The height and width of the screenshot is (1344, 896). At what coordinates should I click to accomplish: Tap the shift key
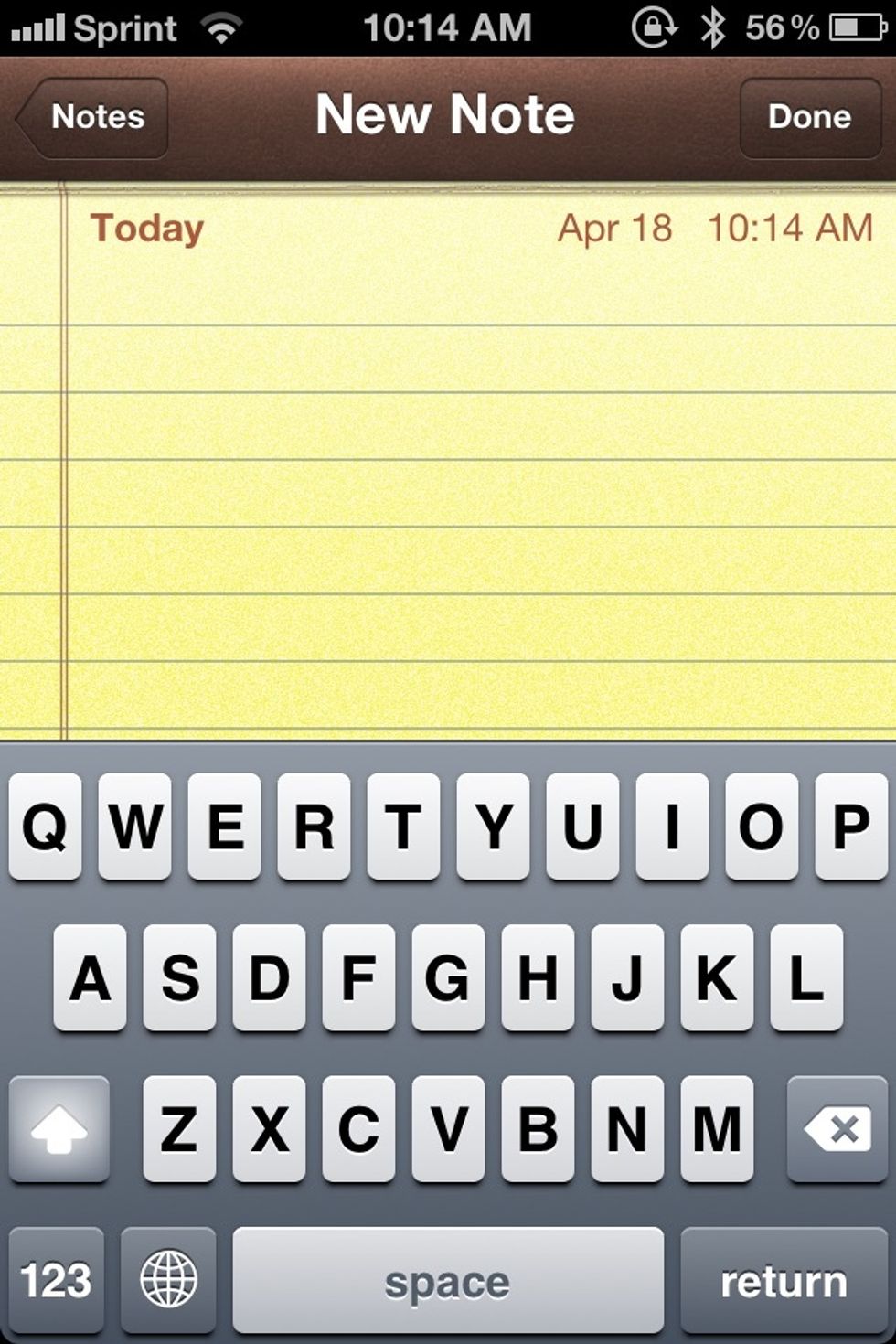59,1129
